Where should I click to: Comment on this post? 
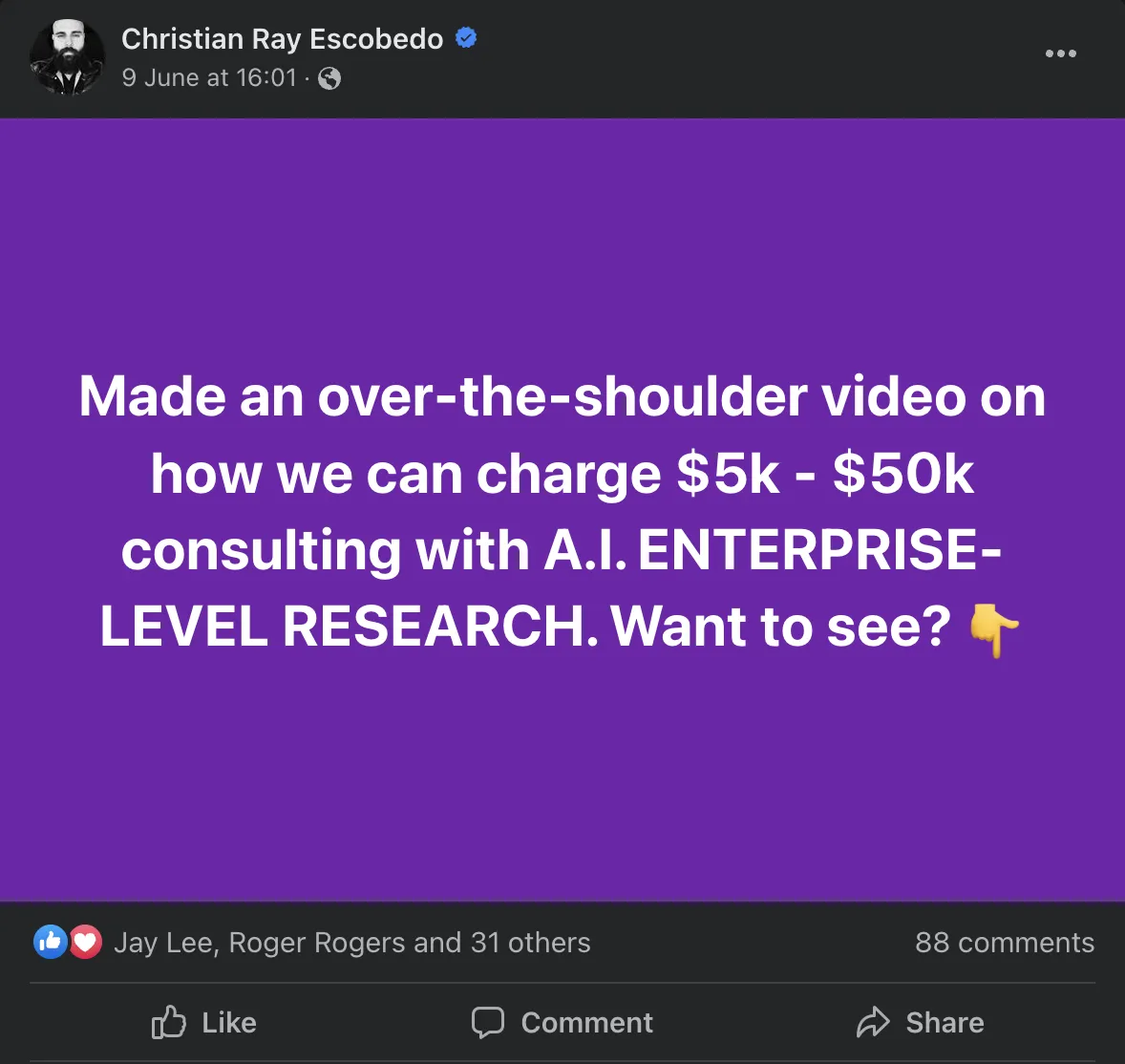[562, 1022]
